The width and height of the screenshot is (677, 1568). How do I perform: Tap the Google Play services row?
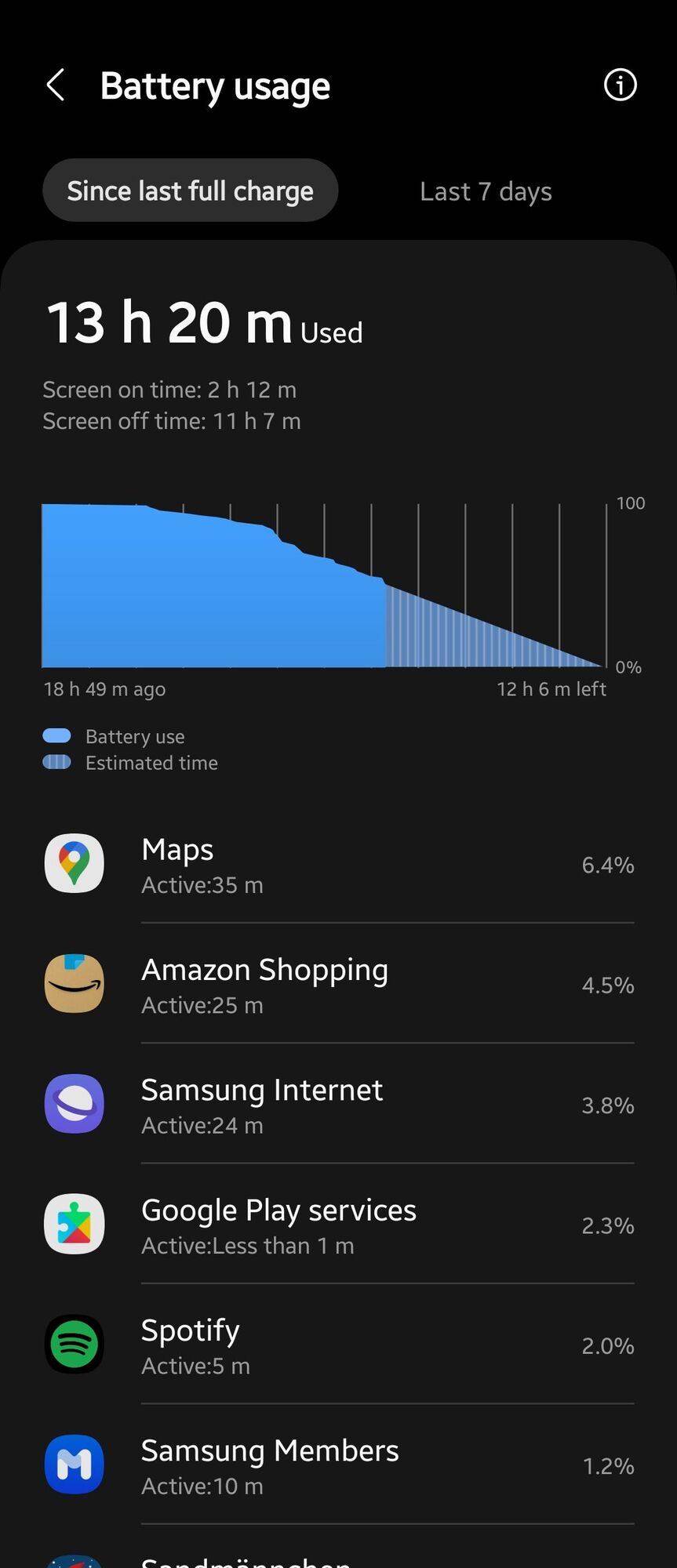(339, 1225)
